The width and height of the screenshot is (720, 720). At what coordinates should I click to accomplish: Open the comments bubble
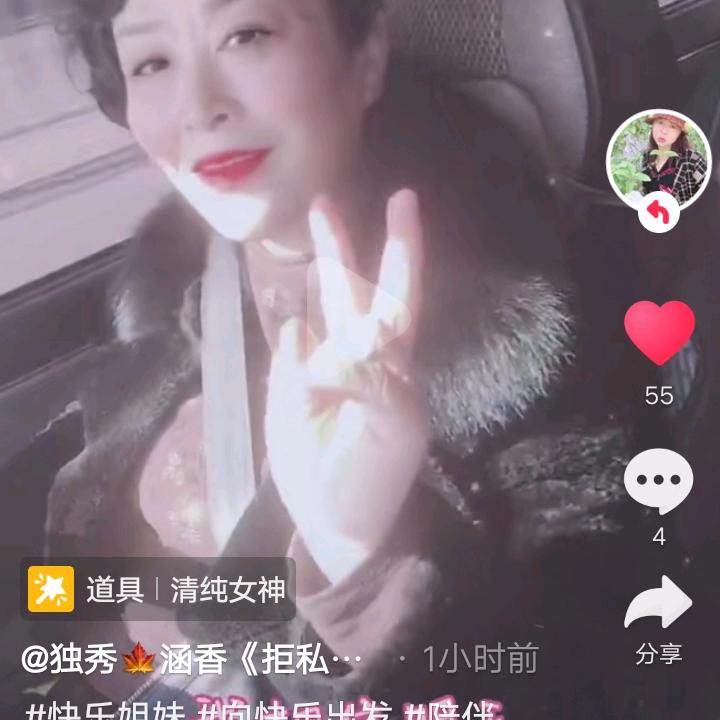658,482
